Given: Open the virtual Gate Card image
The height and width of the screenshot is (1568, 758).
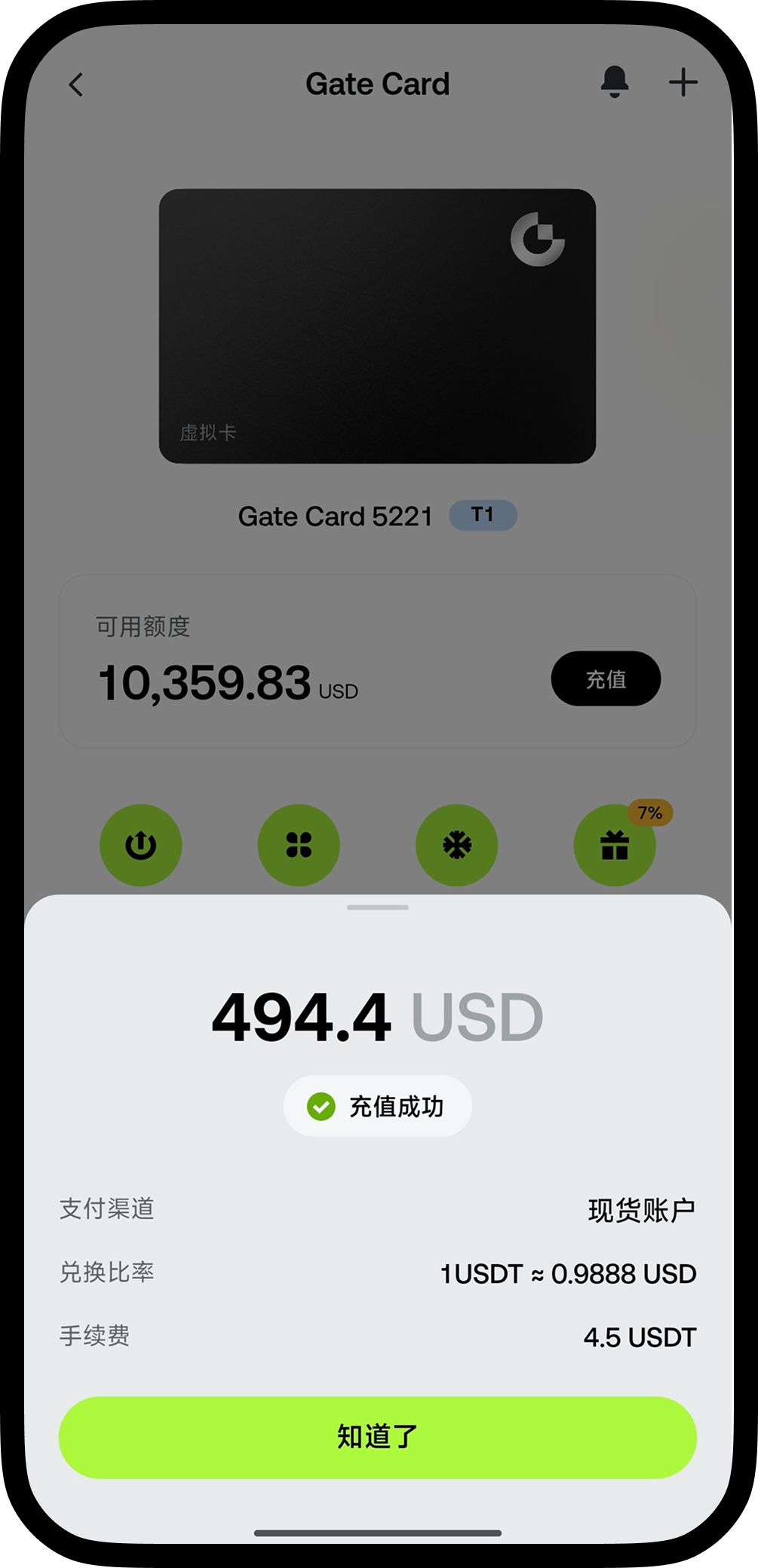Looking at the screenshot, I should [x=378, y=326].
